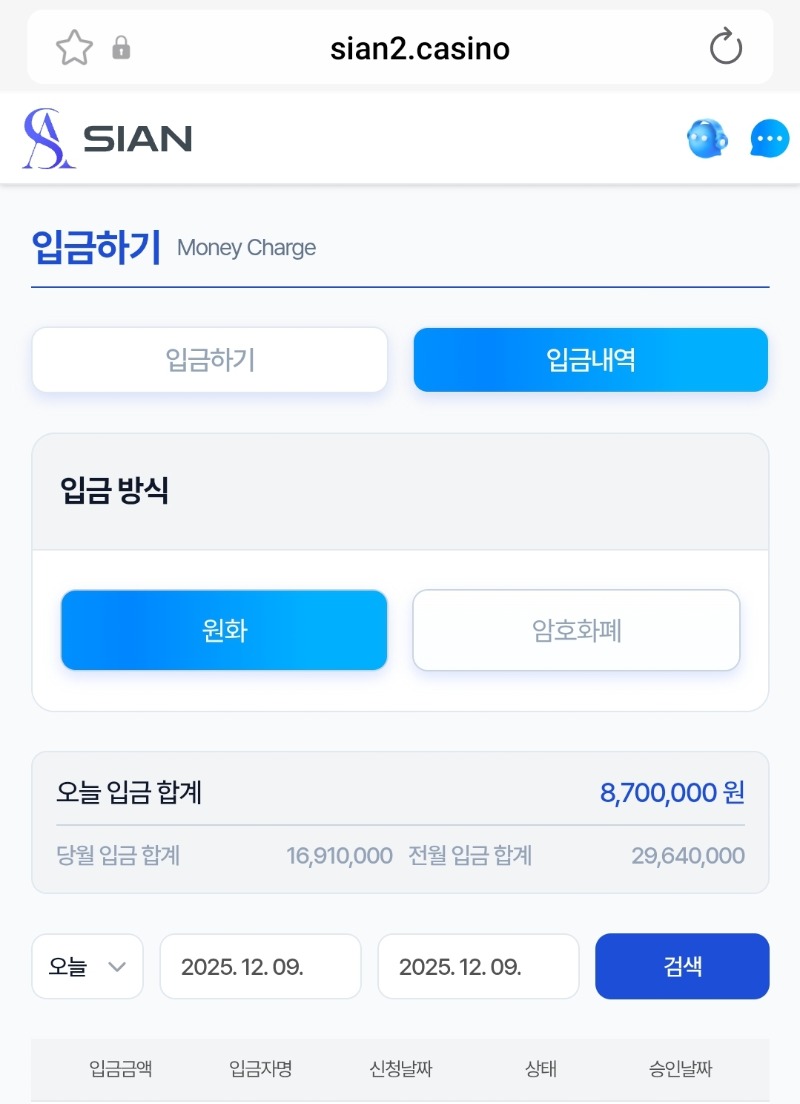Select the 원화 deposit method
The width and height of the screenshot is (800, 1104).
(x=224, y=630)
